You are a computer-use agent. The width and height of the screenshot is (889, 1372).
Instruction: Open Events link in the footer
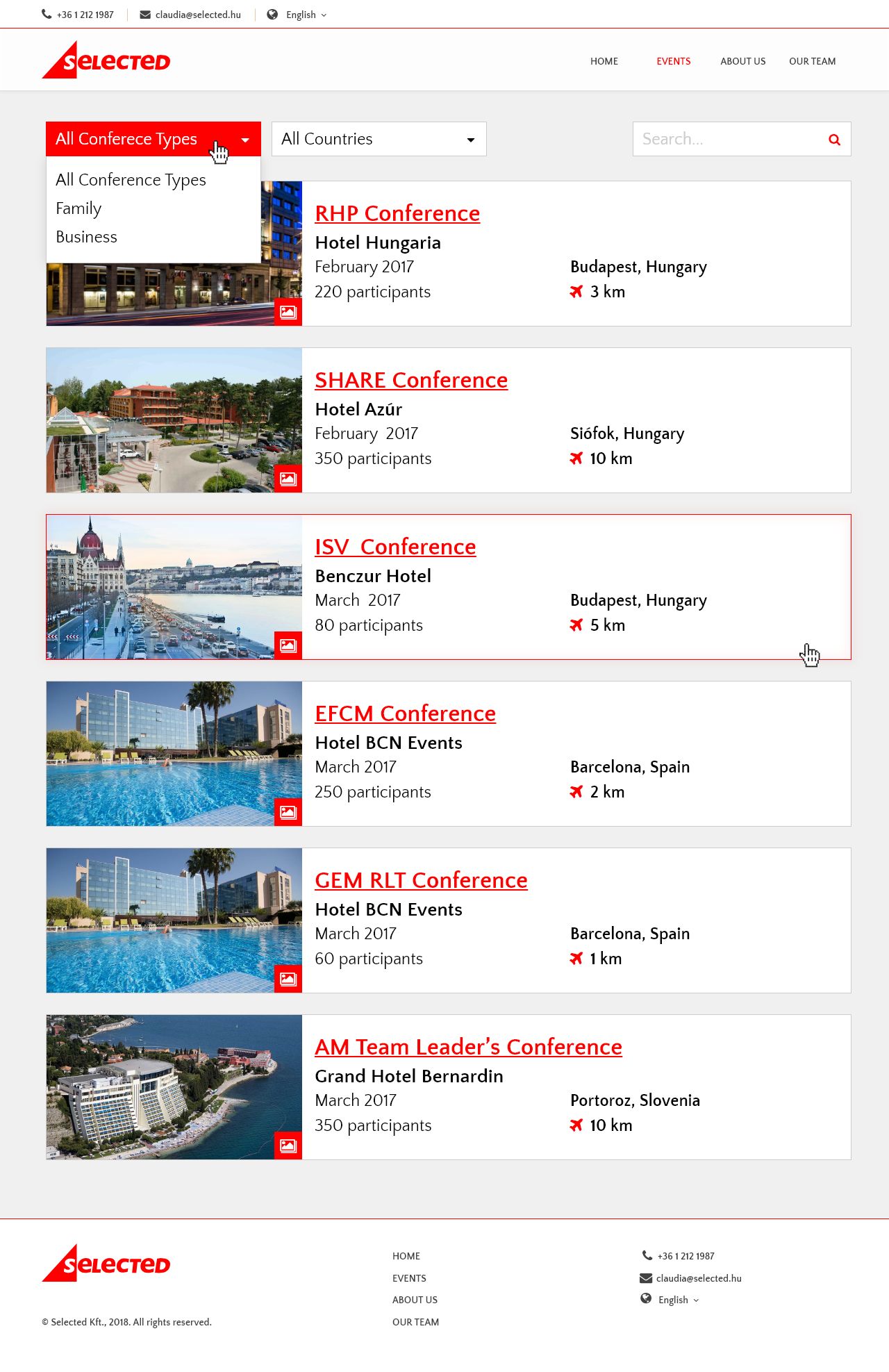click(409, 1278)
